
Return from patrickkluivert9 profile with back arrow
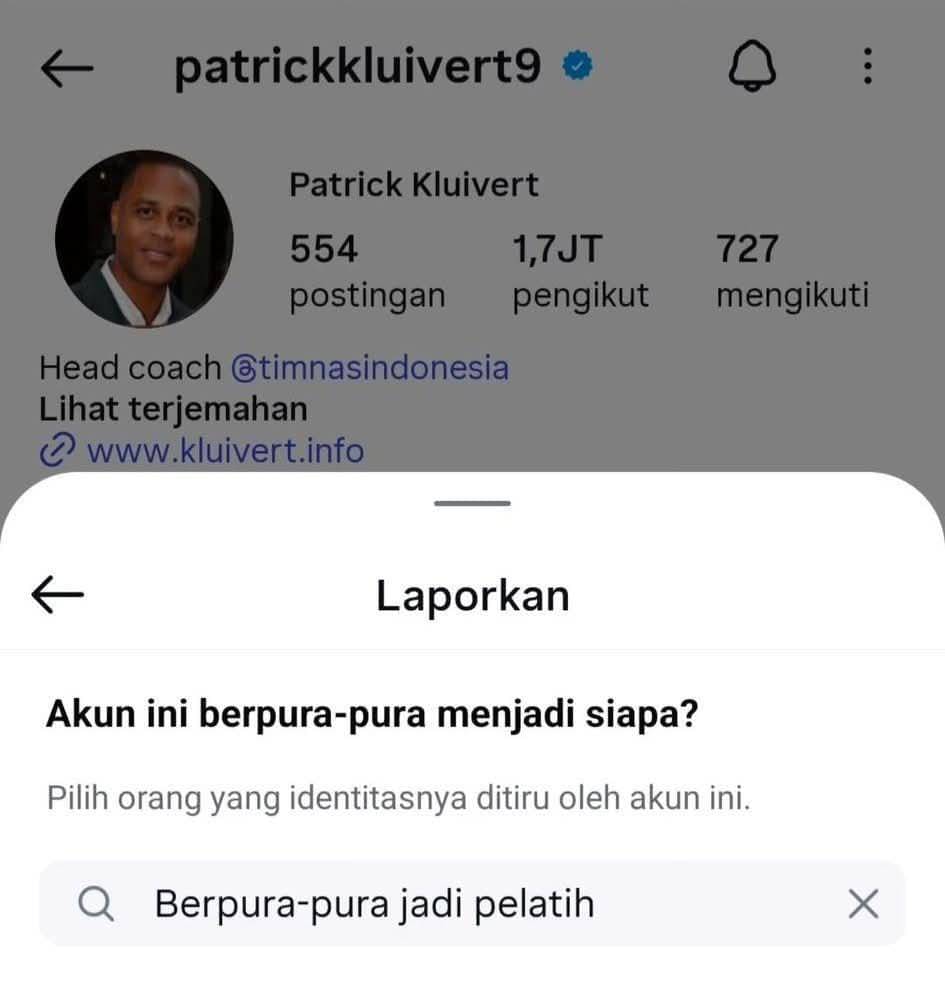tap(67, 68)
